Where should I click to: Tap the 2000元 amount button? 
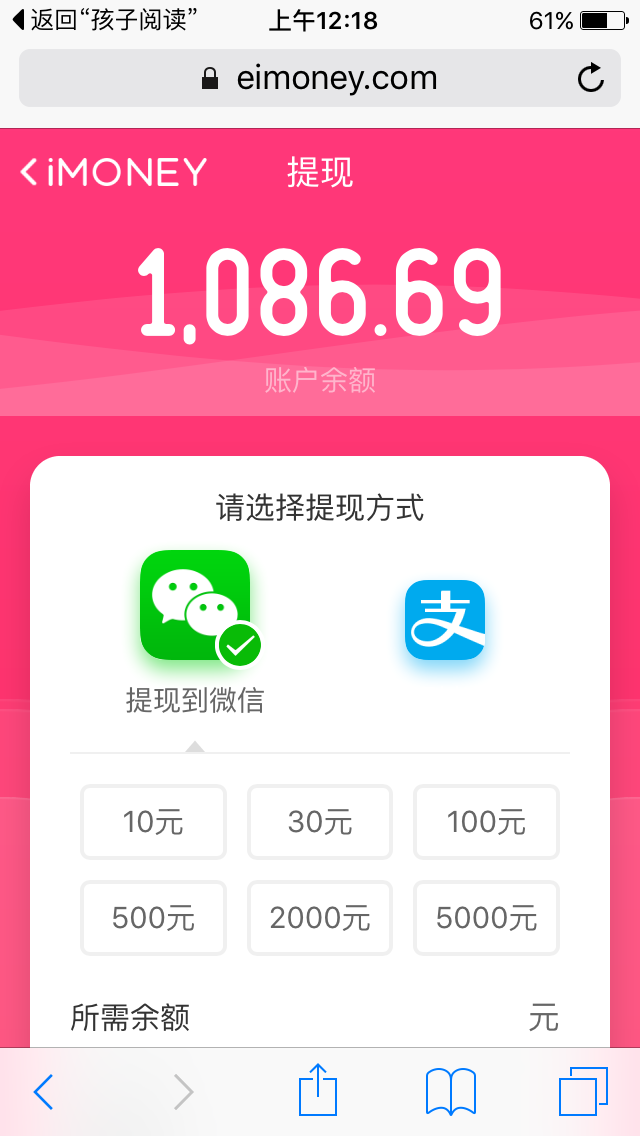(x=320, y=918)
